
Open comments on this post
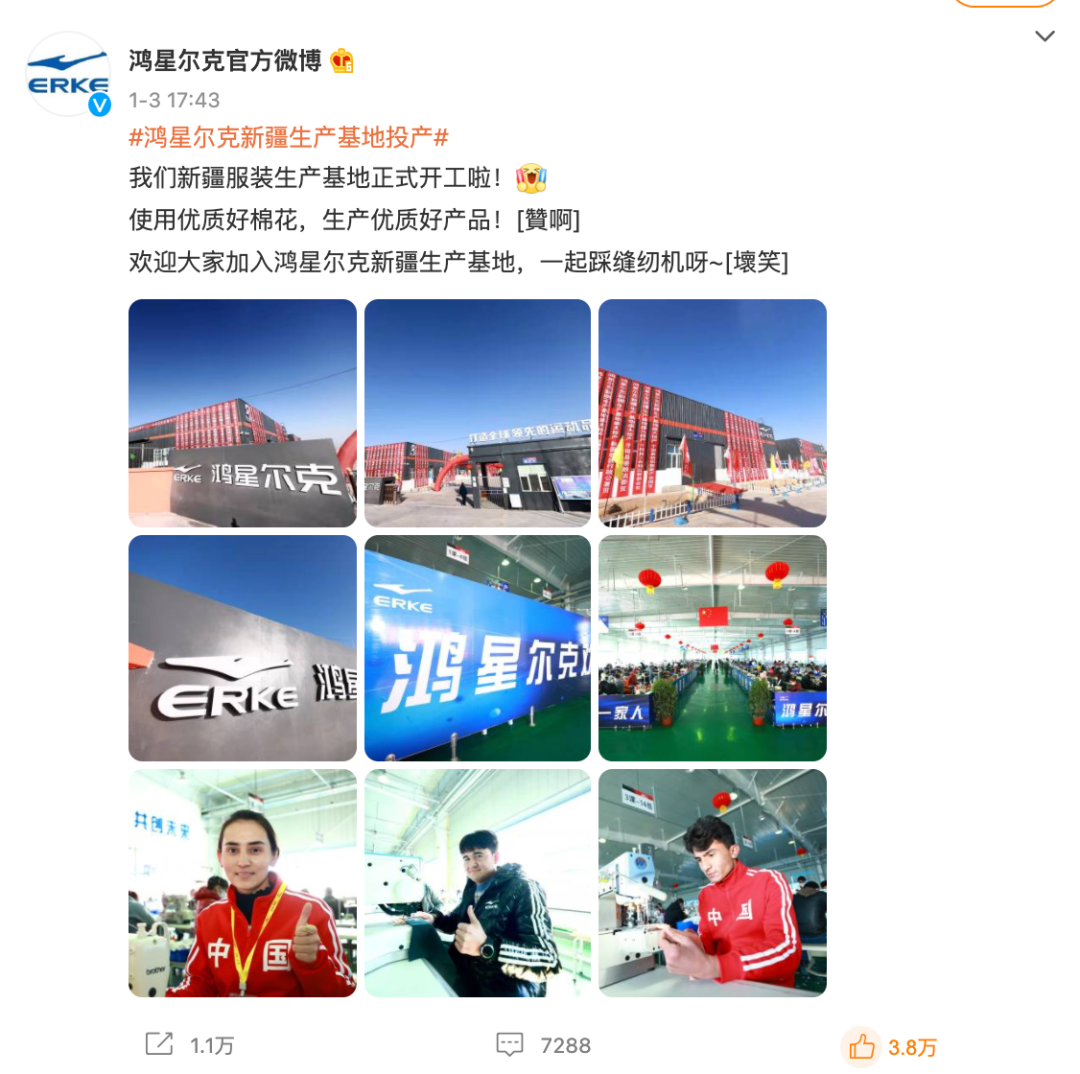click(x=510, y=1045)
